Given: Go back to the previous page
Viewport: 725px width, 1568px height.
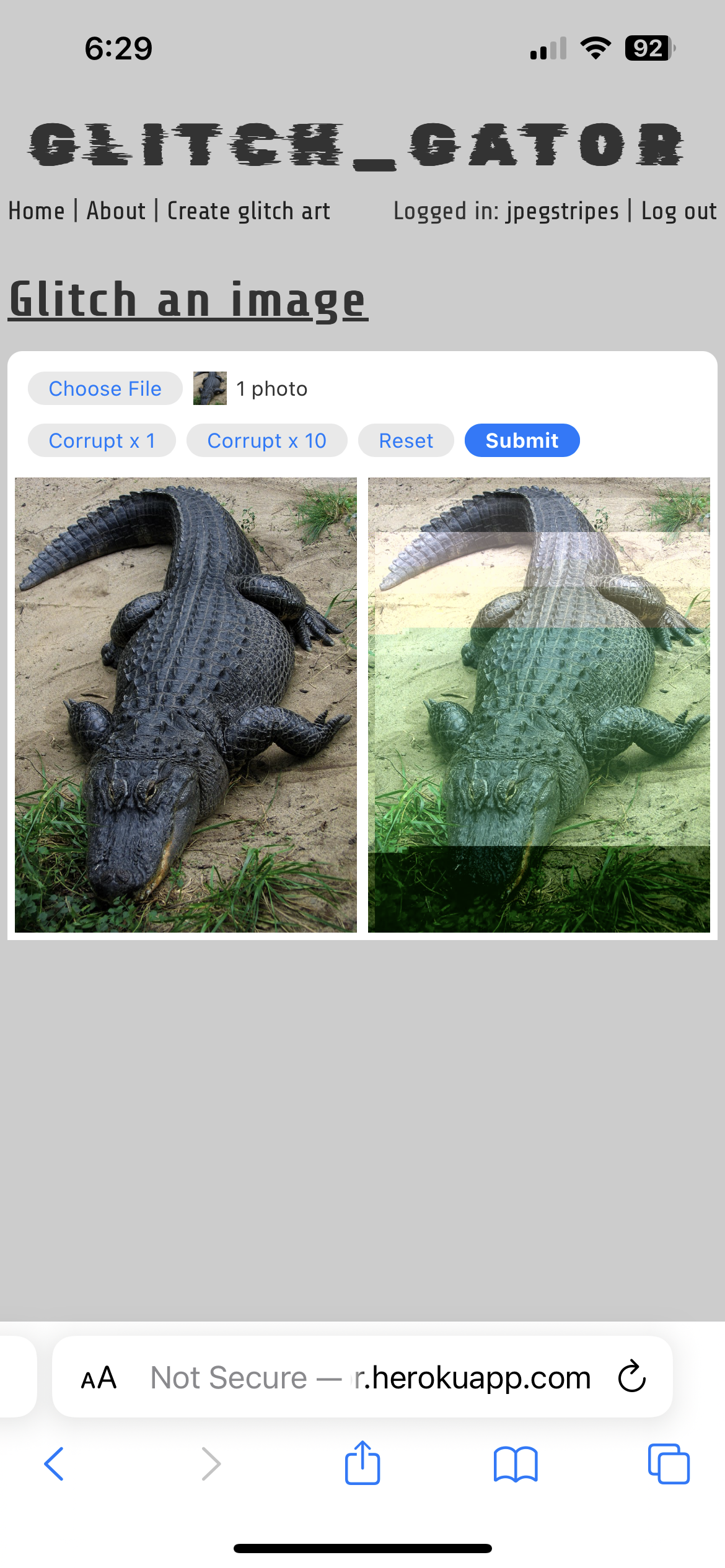Looking at the screenshot, I should [54, 1464].
